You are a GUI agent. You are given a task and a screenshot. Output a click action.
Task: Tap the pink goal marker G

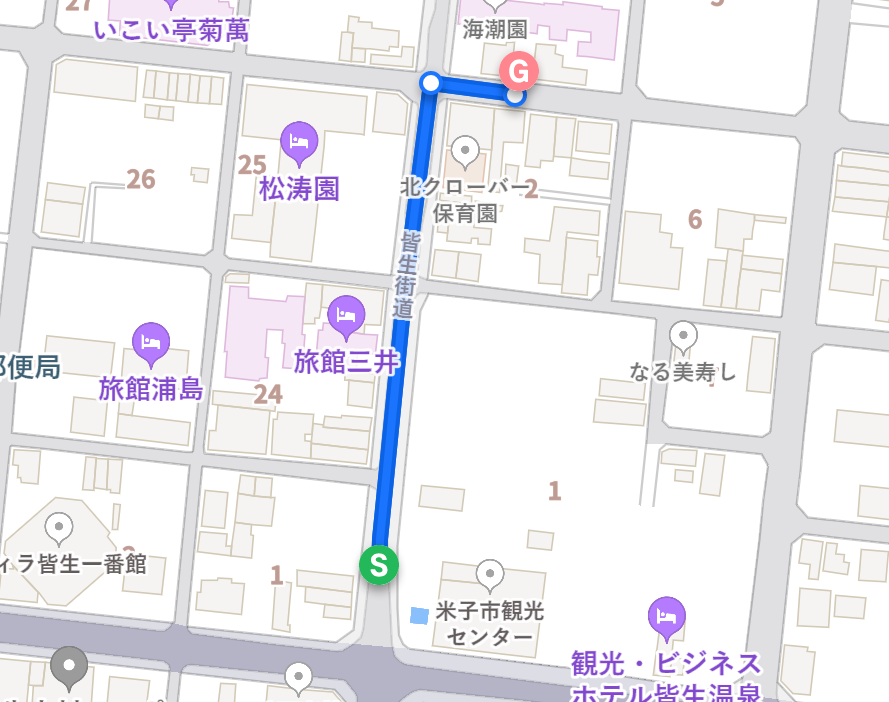518,72
